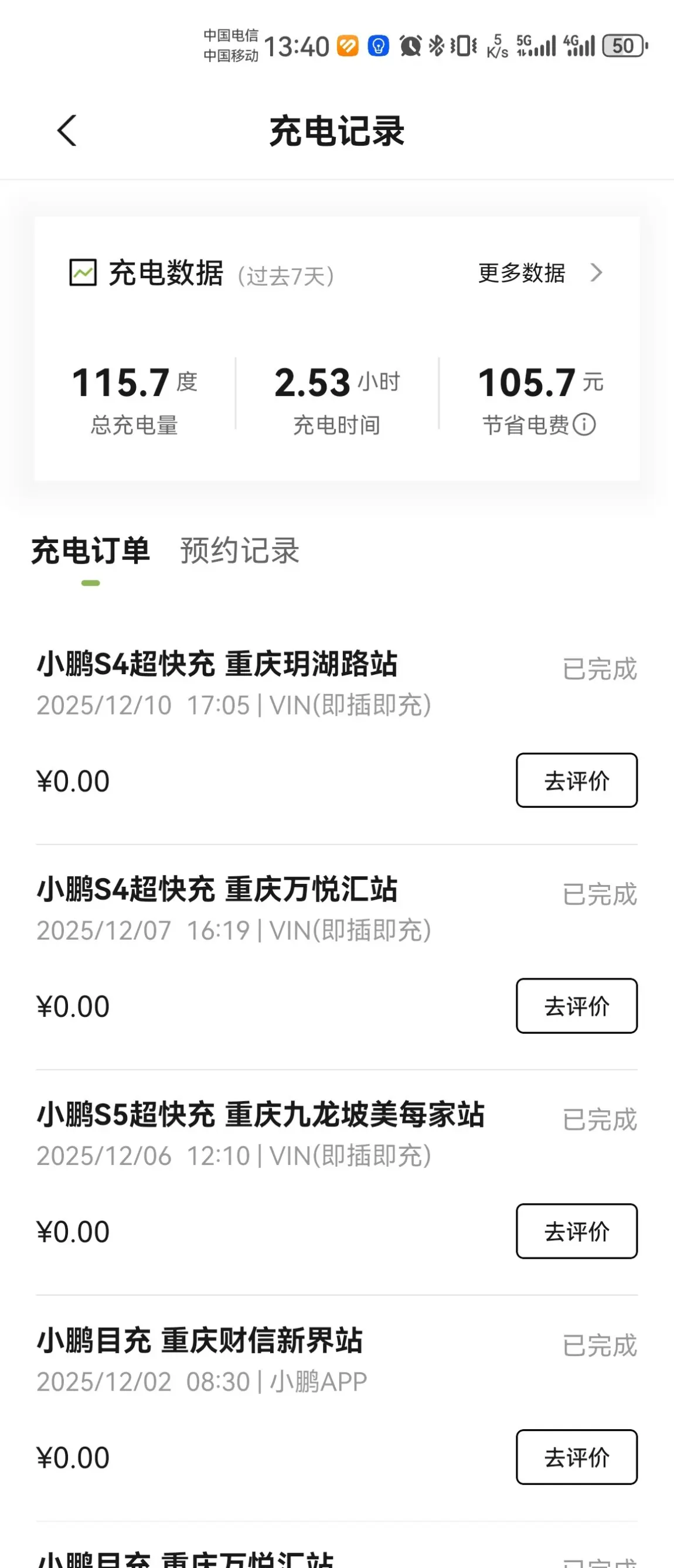This screenshot has width=674, height=1568.
Task: Open 更多数据 for charging statistics
Action: (539, 273)
